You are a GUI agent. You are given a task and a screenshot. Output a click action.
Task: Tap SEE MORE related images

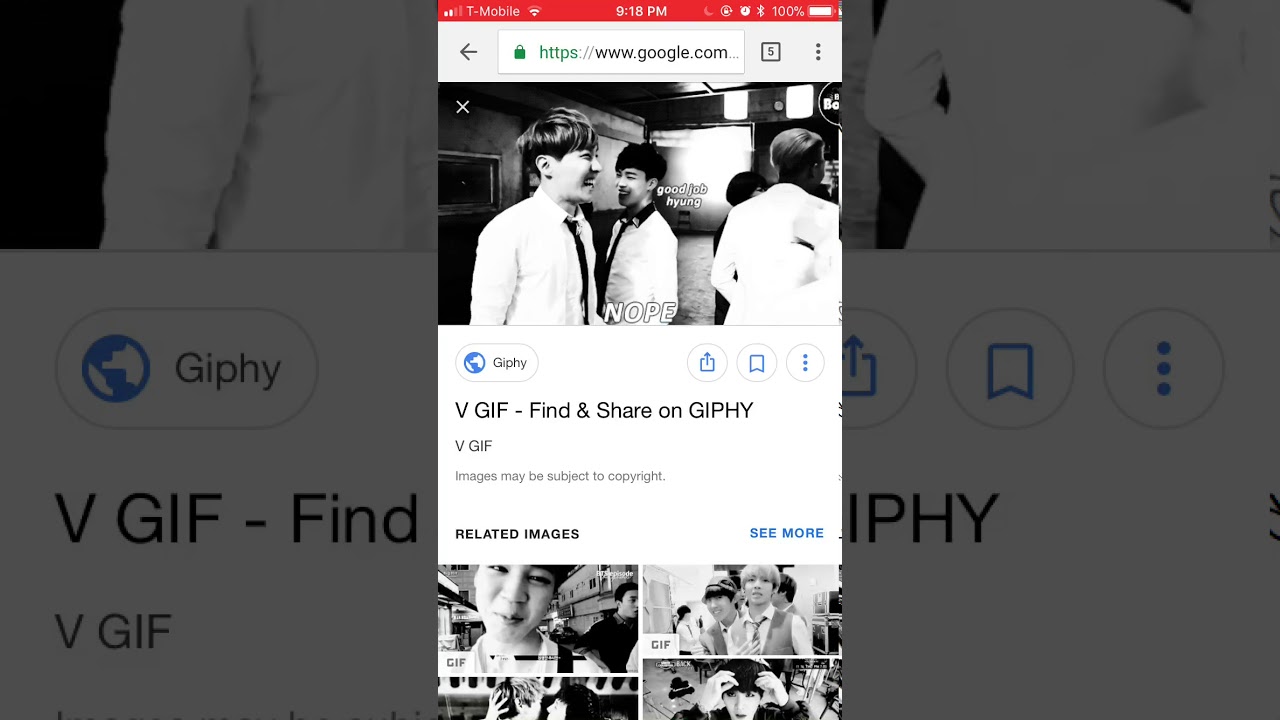(787, 533)
